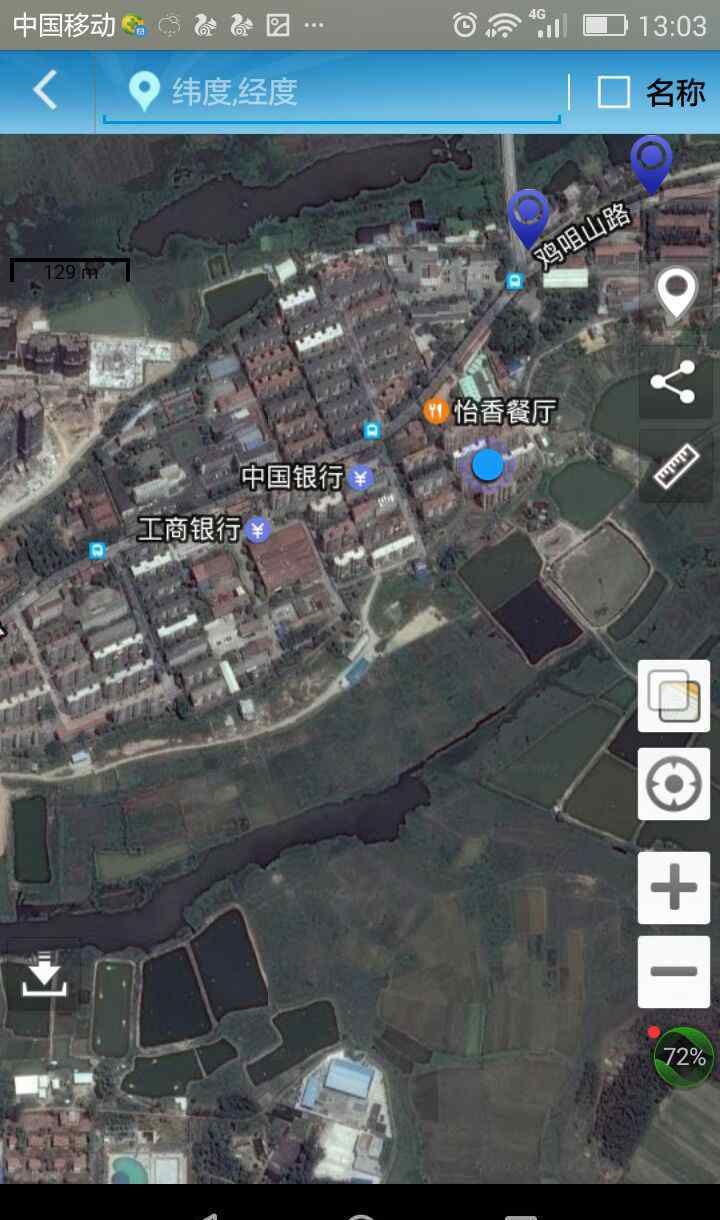Open the ruler measuring tool

pyautogui.click(x=676, y=466)
